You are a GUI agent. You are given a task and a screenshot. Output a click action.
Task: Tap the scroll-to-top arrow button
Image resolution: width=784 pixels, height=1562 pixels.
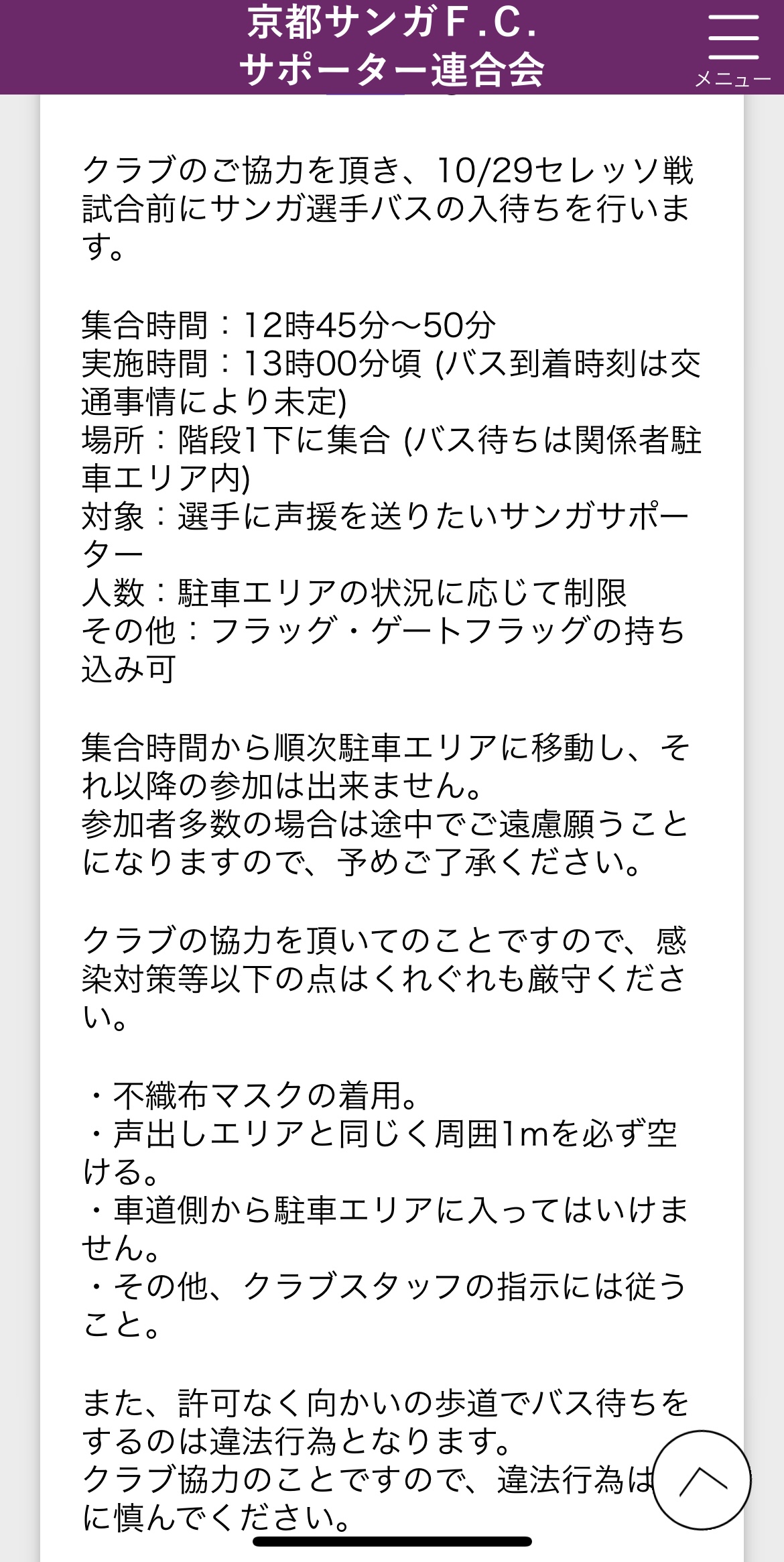pos(702,1480)
